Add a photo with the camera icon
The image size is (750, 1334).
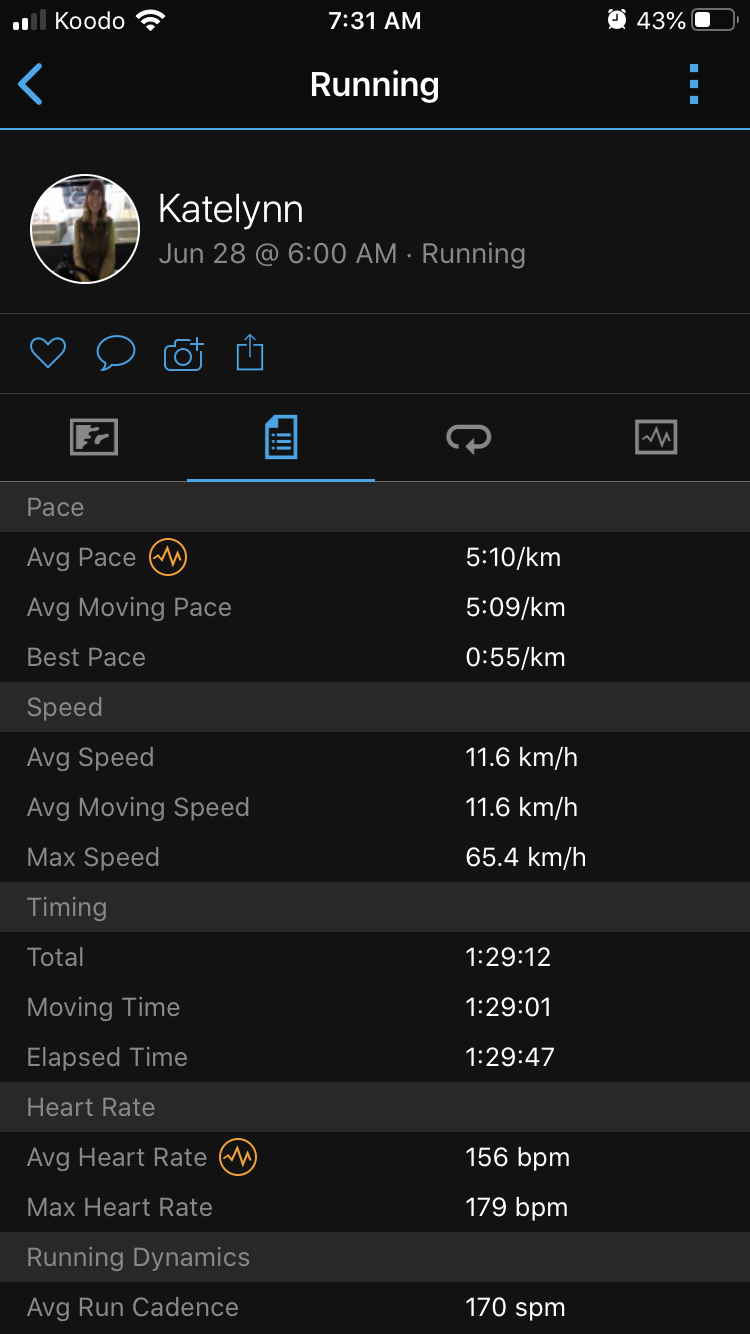[183, 353]
